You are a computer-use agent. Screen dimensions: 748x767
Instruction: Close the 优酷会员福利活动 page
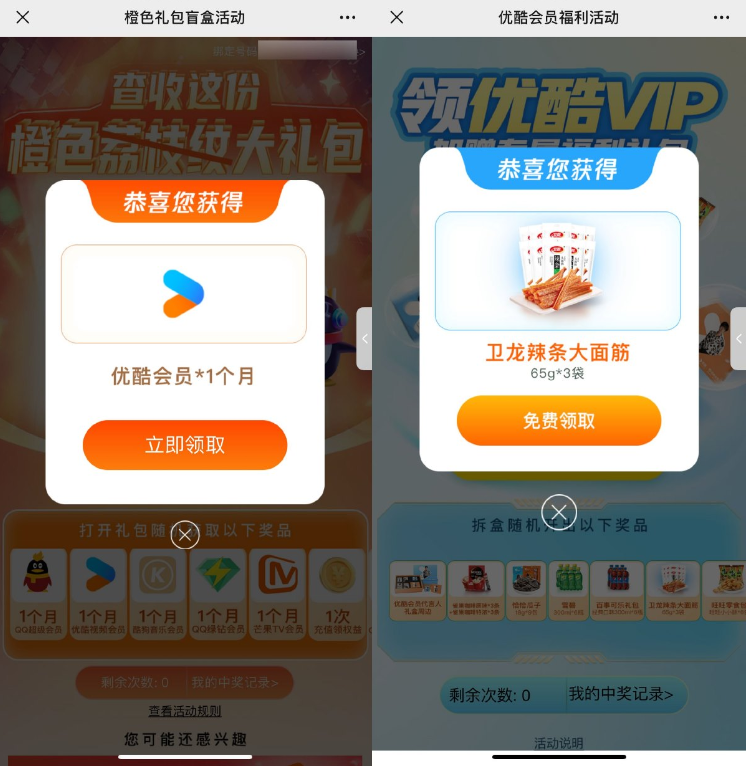click(397, 17)
